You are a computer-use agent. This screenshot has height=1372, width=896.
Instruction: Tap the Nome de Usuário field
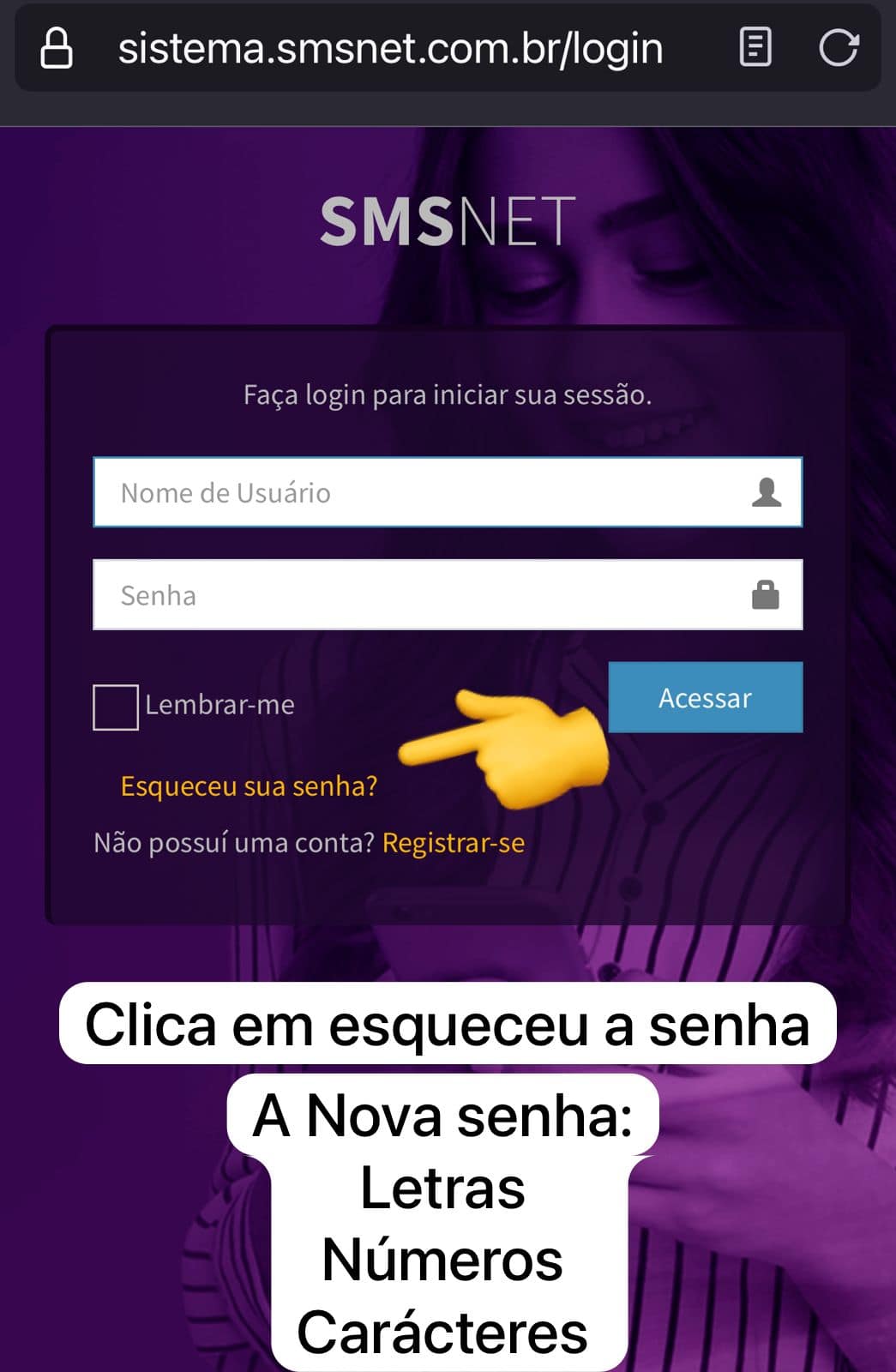pyautogui.click(x=429, y=492)
